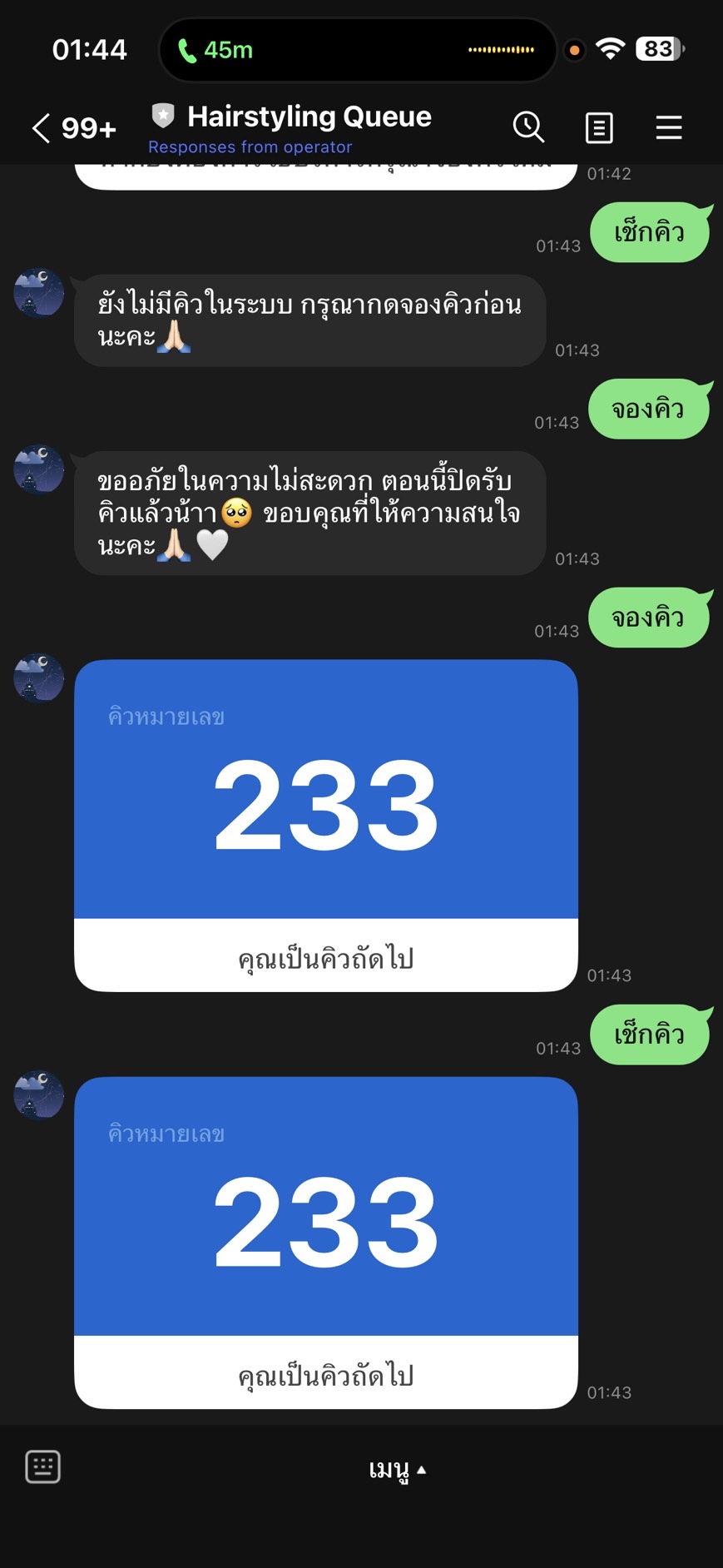Tap the green เช็กคิว message bubble
The height and width of the screenshot is (1568, 723).
pyautogui.click(x=650, y=232)
